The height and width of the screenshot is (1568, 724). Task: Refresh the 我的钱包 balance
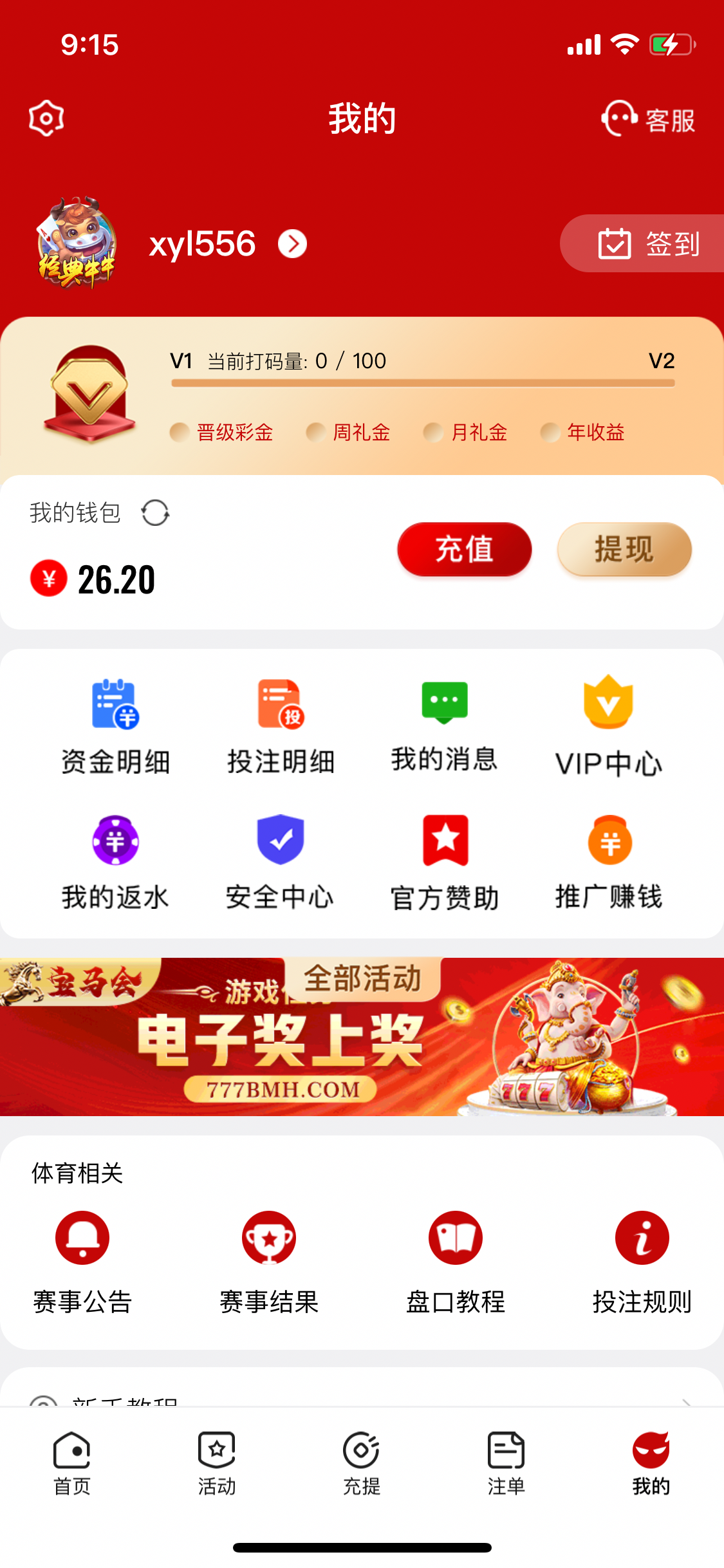[x=154, y=512]
